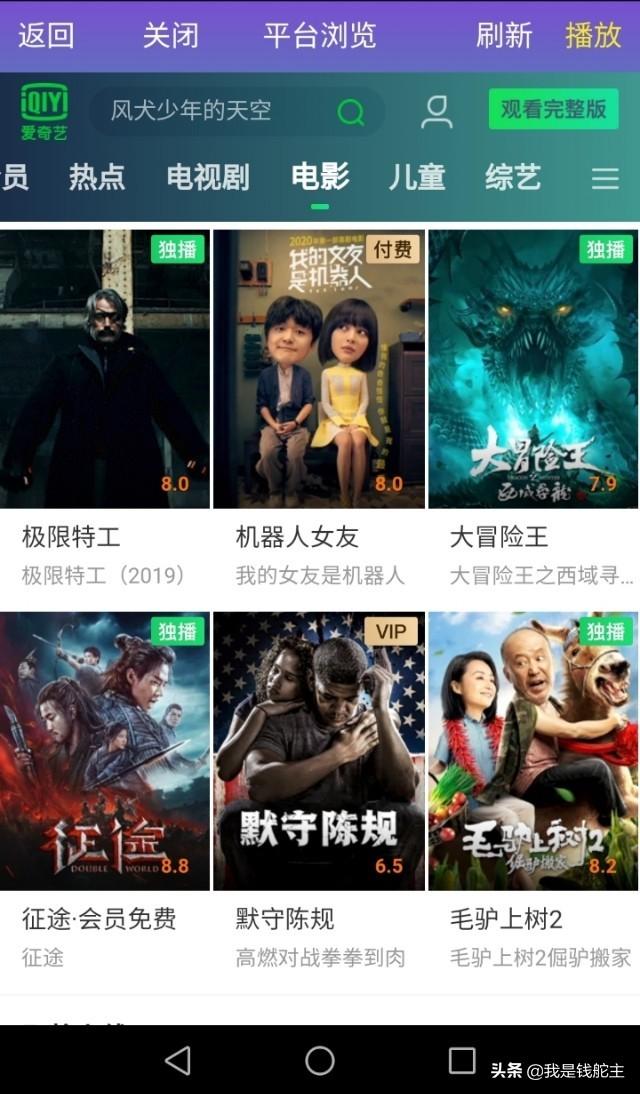
Task: Tap the system home button
Action: click(x=320, y=1060)
